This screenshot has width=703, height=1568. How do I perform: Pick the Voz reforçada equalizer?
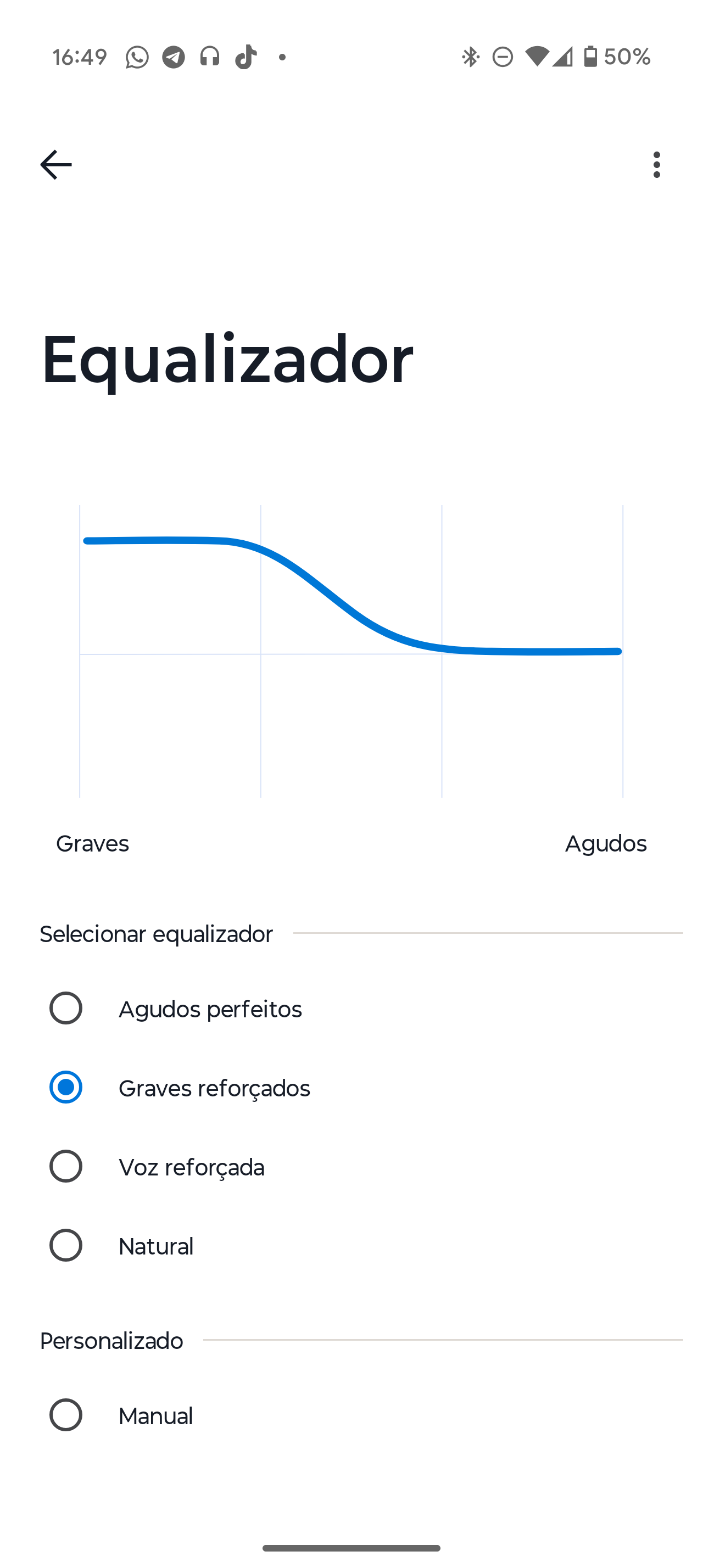[351, 1167]
